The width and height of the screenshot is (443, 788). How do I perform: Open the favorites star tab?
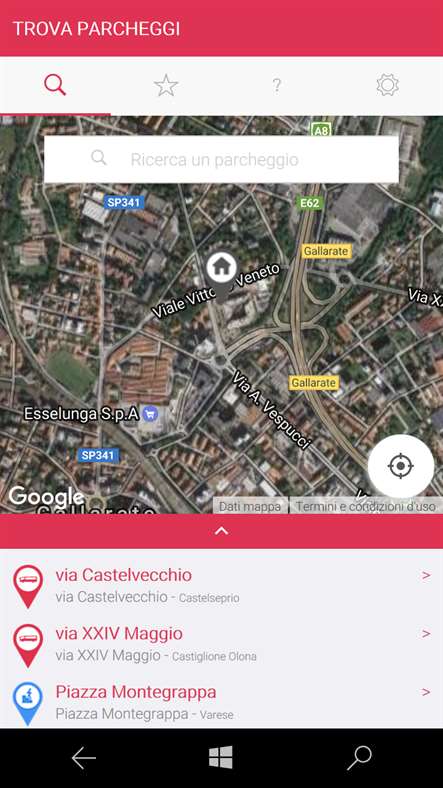point(166,85)
